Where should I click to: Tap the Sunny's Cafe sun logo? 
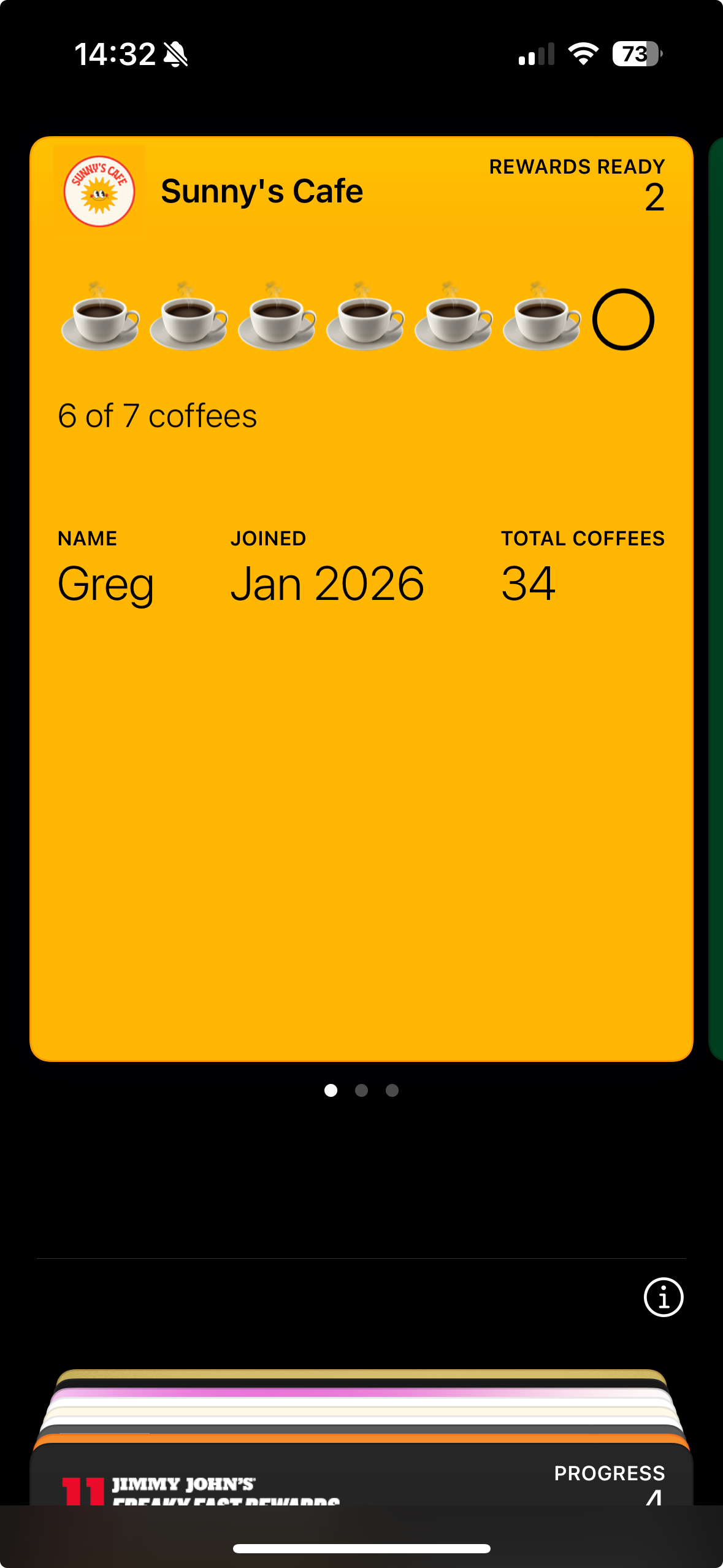pyautogui.click(x=99, y=190)
